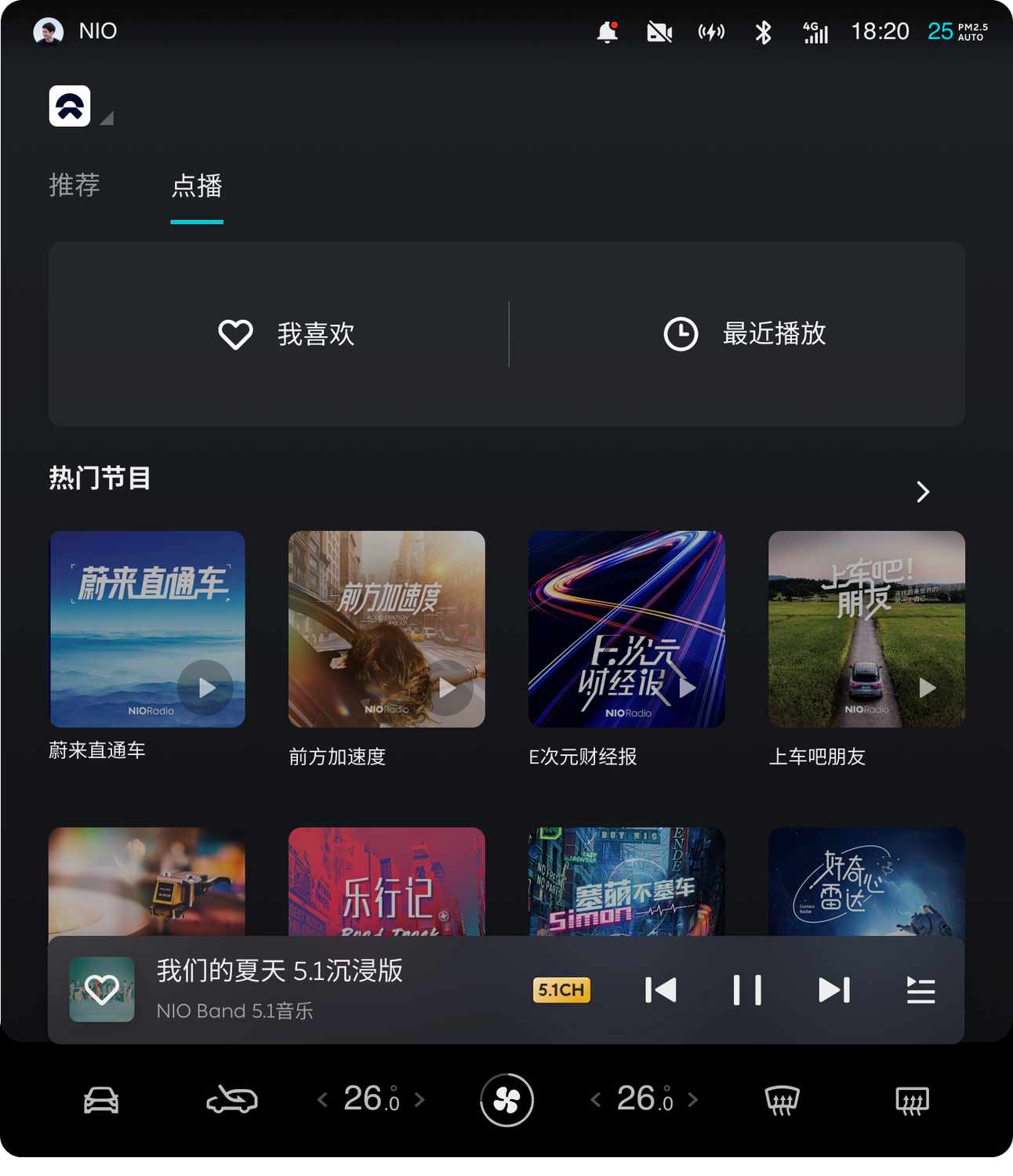This screenshot has height=1176, width=1013.
Task: Switch to the 点播 tab
Action: [197, 186]
